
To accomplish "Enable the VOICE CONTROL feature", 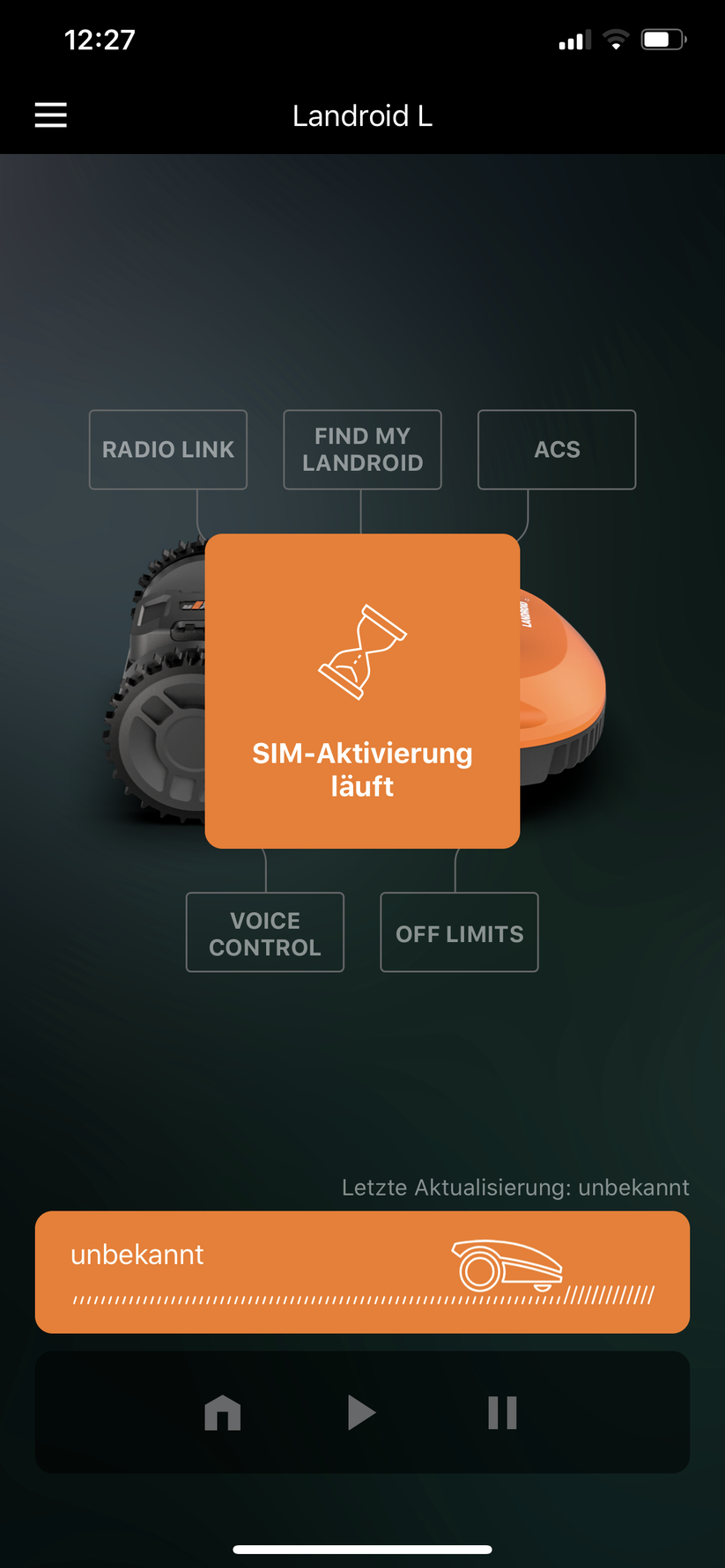I will 264,931.
